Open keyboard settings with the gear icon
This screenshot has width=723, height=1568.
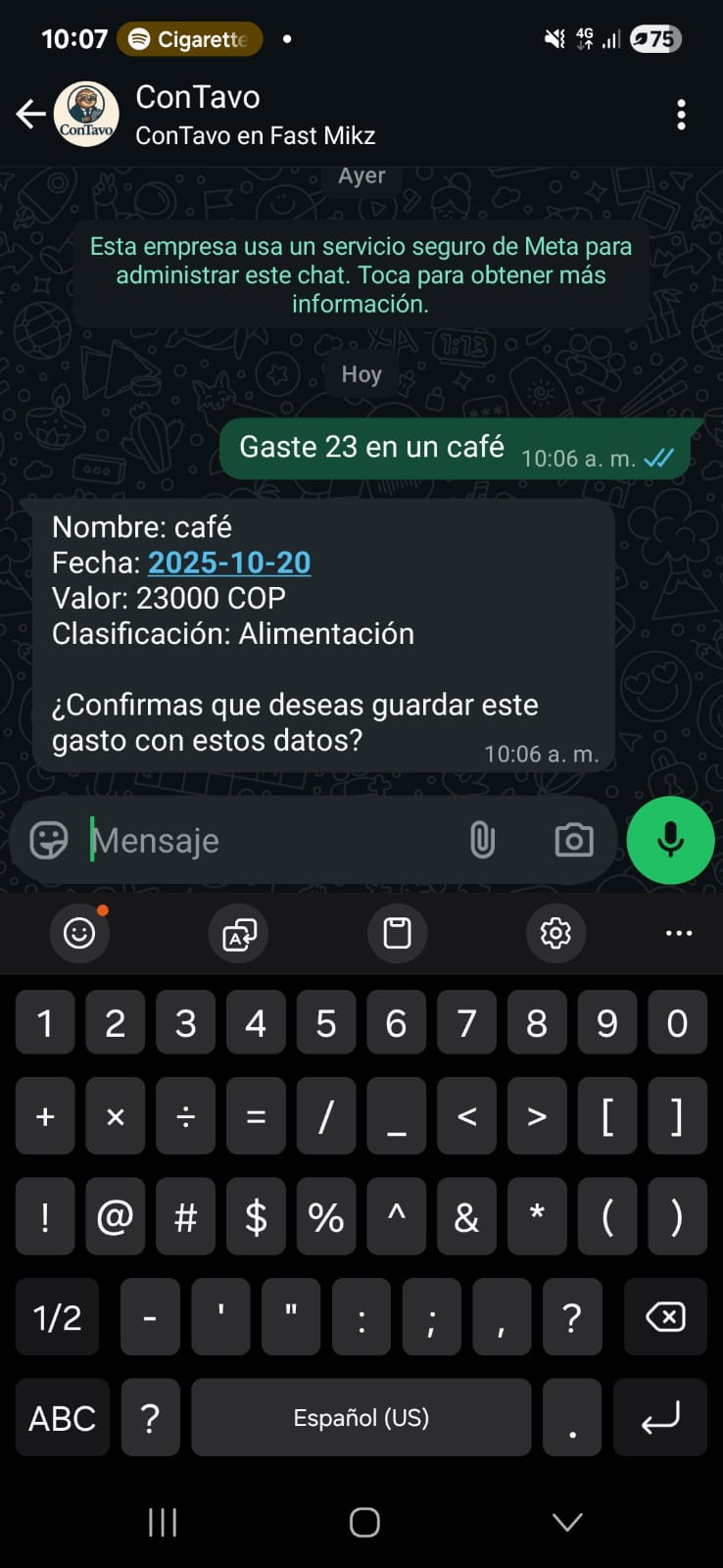555,933
